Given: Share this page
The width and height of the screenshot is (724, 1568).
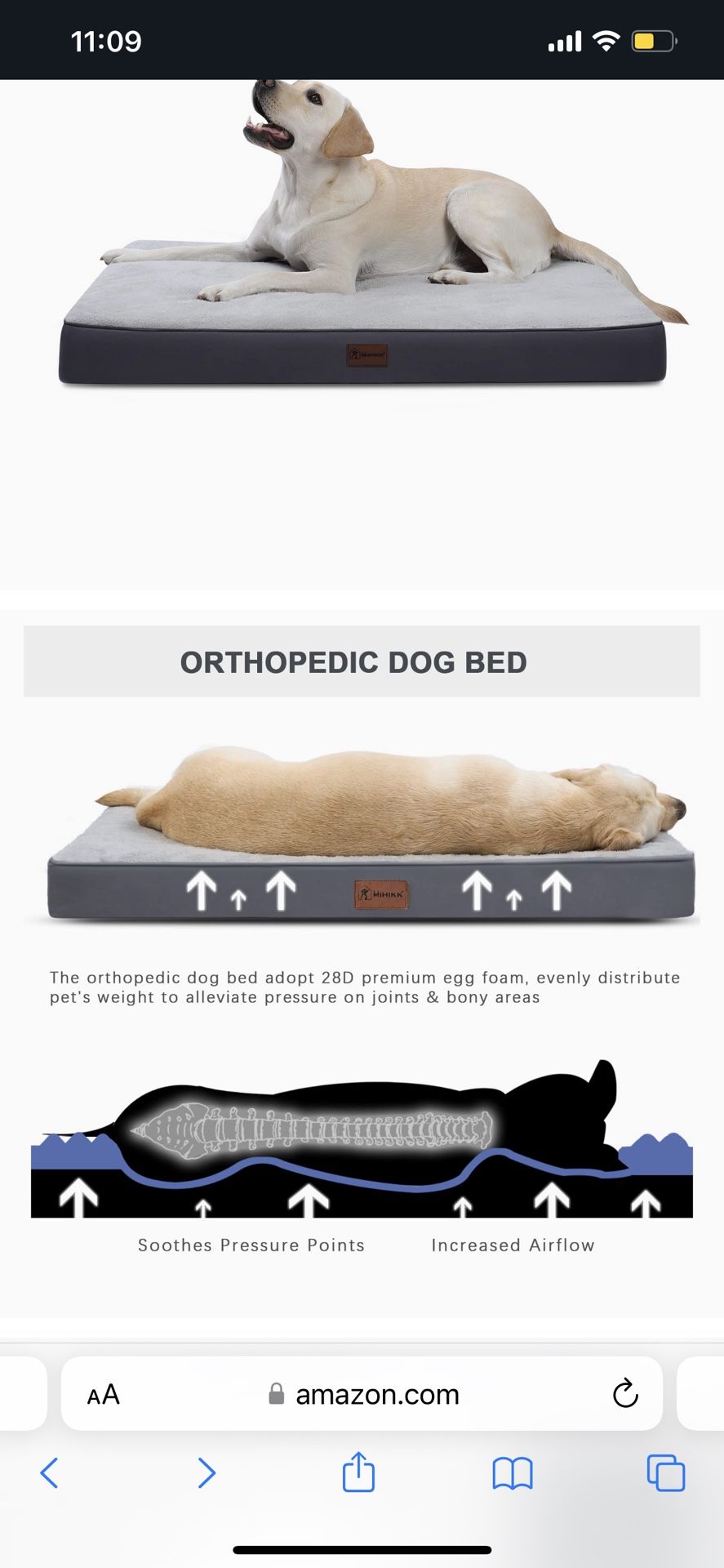Looking at the screenshot, I should (358, 1471).
